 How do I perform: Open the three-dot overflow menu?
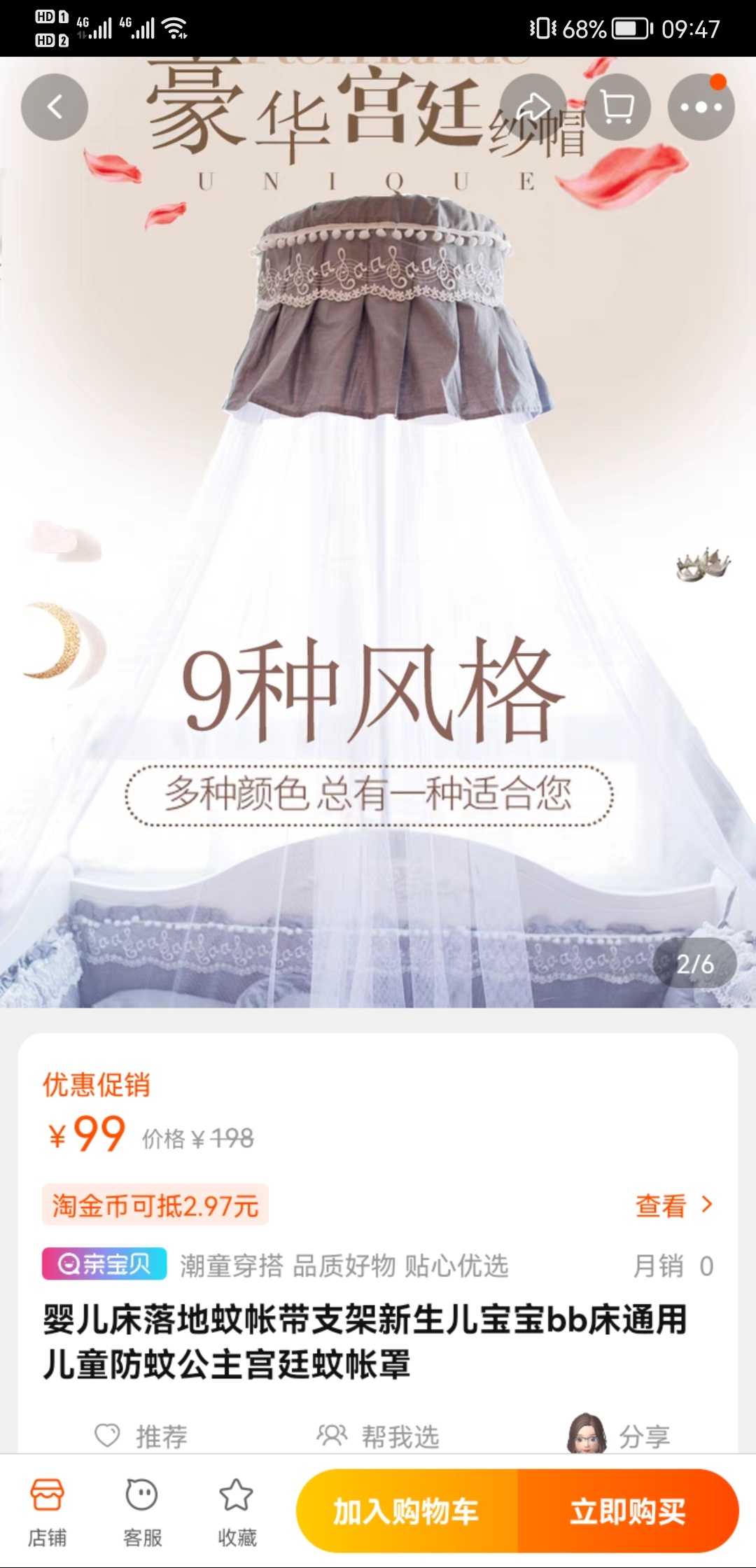pyautogui.click(x=701, y=107)
